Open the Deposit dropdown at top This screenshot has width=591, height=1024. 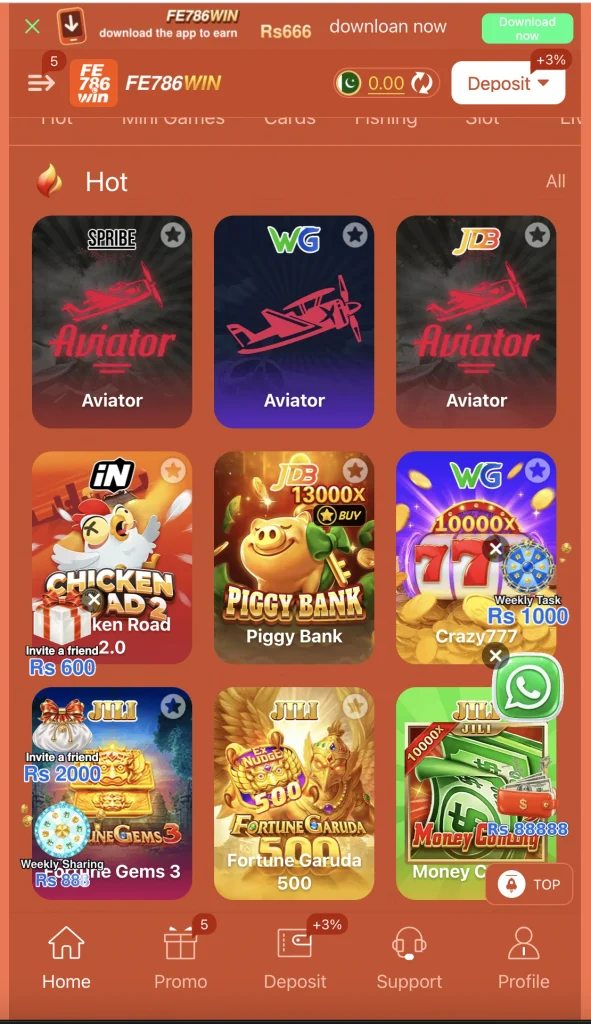[x=508, y=83]
